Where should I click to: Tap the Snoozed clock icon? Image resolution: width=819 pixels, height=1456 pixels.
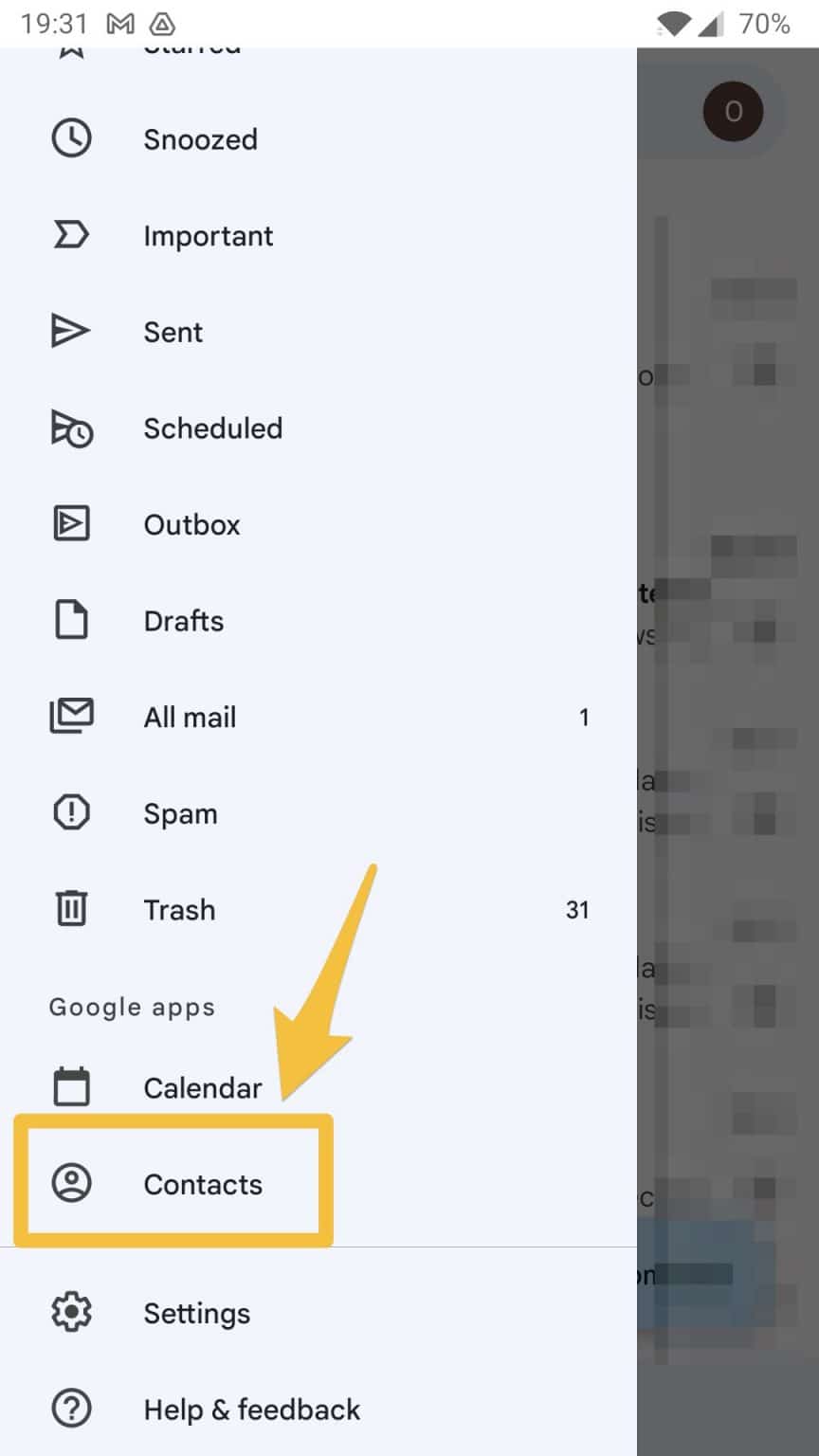[70, 138]
